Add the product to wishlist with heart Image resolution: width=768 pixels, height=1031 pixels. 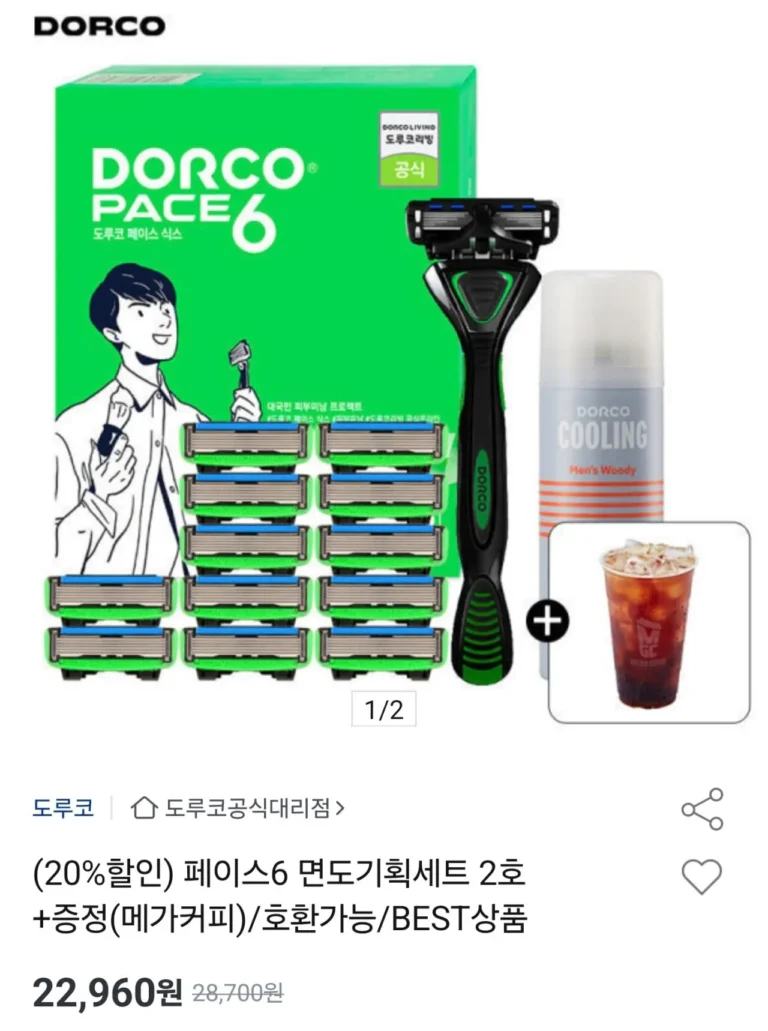[701, 877]
